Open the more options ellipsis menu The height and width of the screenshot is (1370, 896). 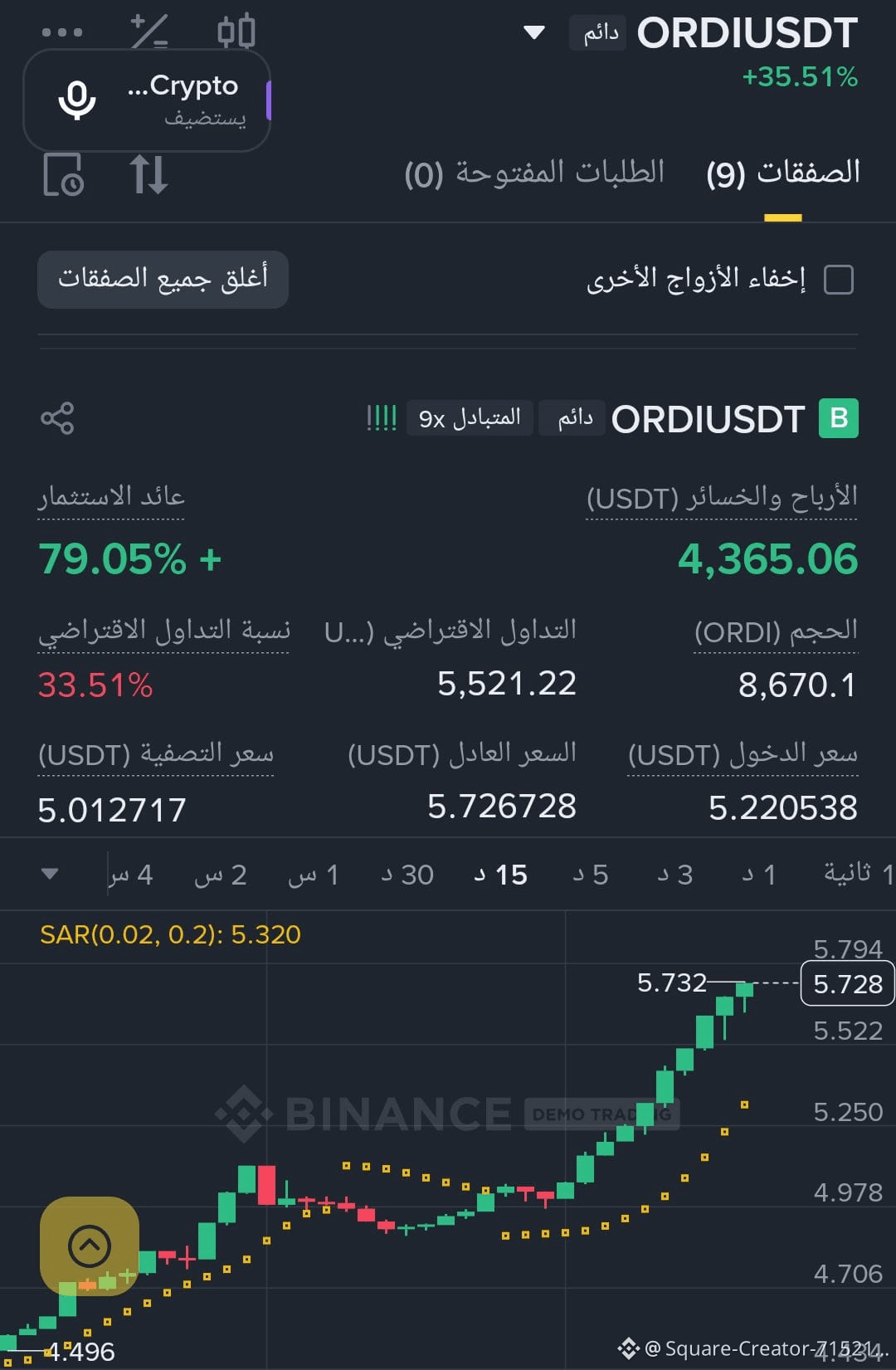(61, 32)
